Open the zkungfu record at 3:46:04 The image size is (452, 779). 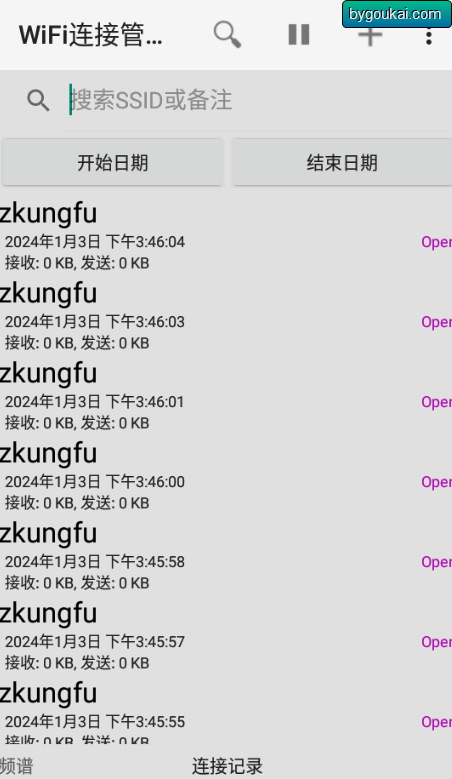pyautogui.click(x=226, y=236)
